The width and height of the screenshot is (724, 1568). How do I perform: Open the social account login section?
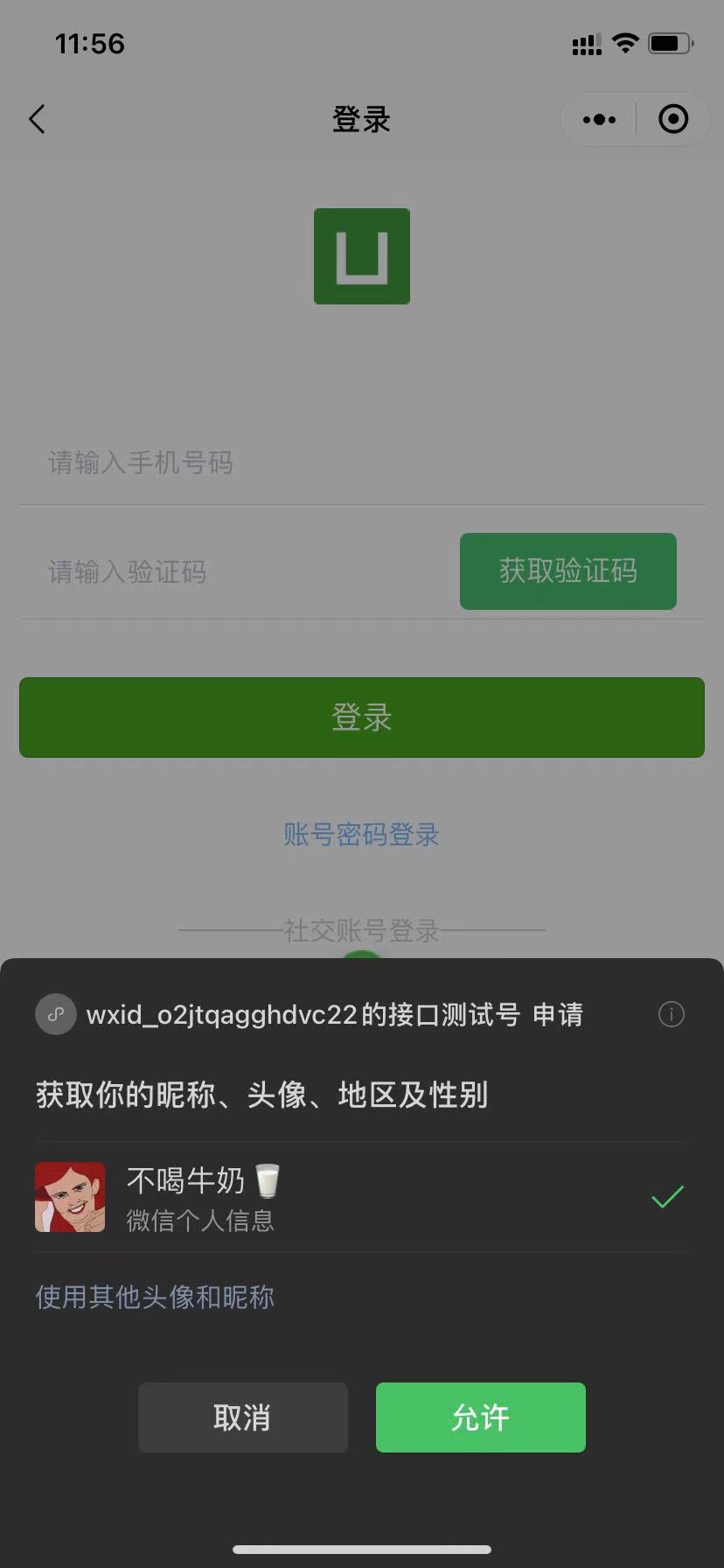click(x=361, y=930)
